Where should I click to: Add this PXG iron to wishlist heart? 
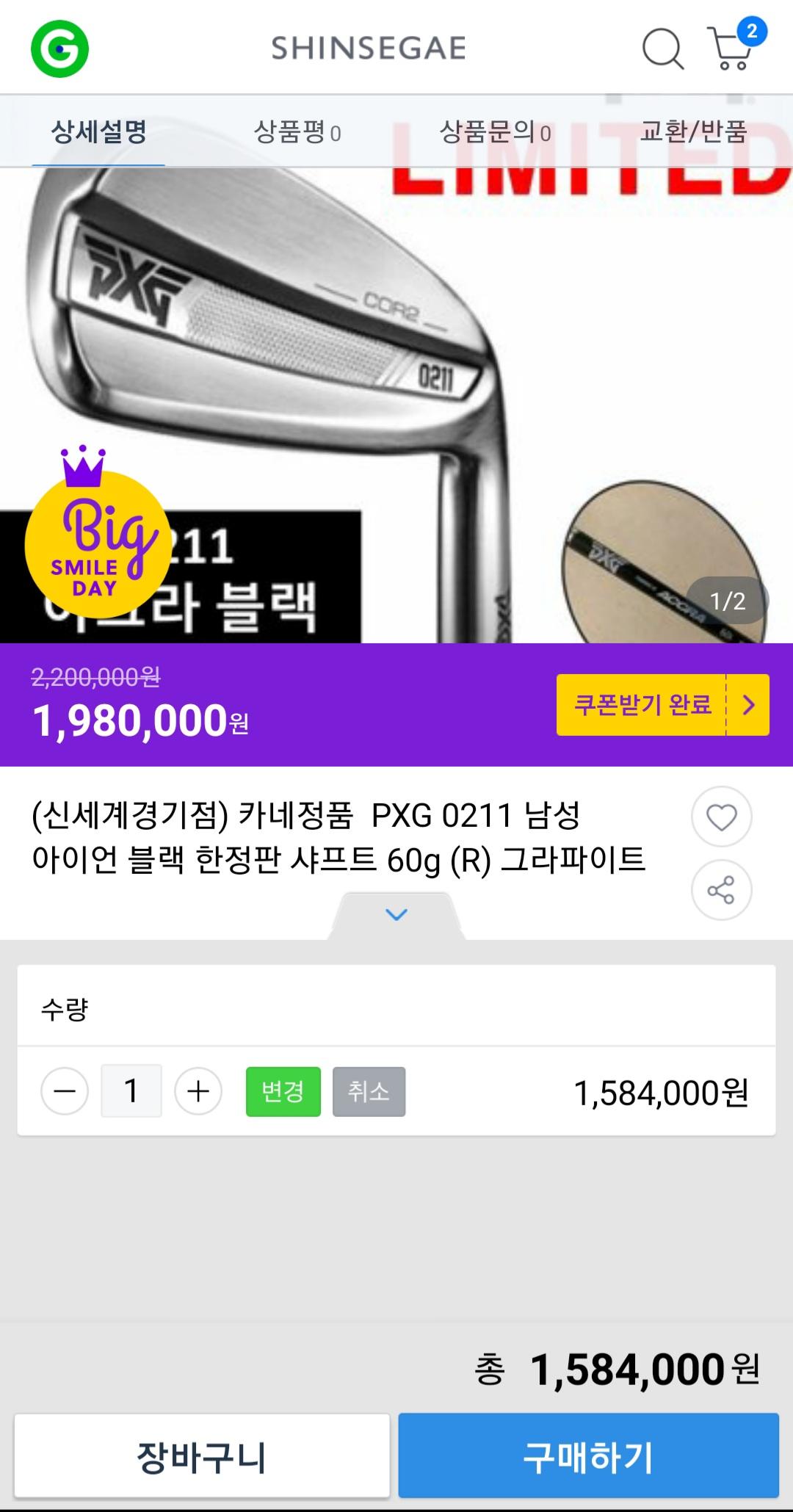click(721, 817)
